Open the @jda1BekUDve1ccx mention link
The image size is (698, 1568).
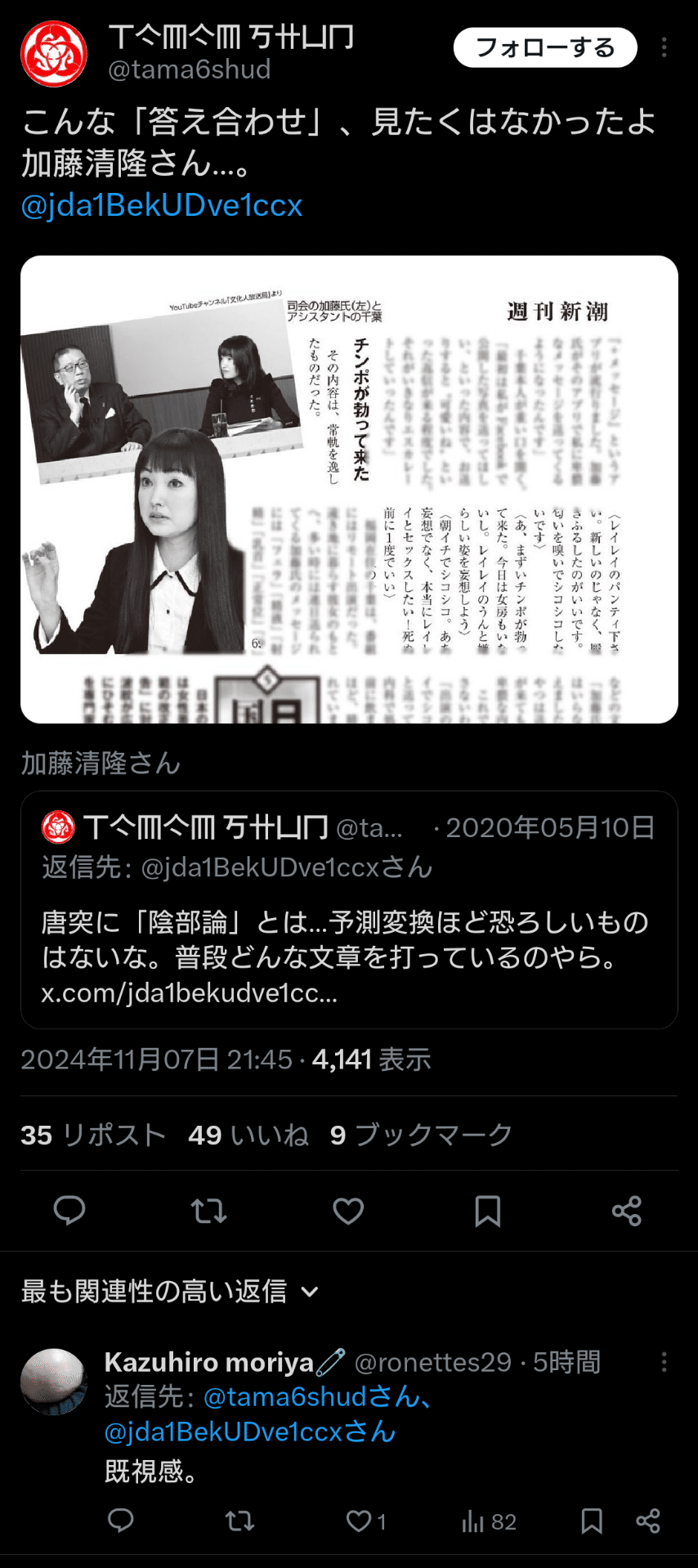point(159,205)
